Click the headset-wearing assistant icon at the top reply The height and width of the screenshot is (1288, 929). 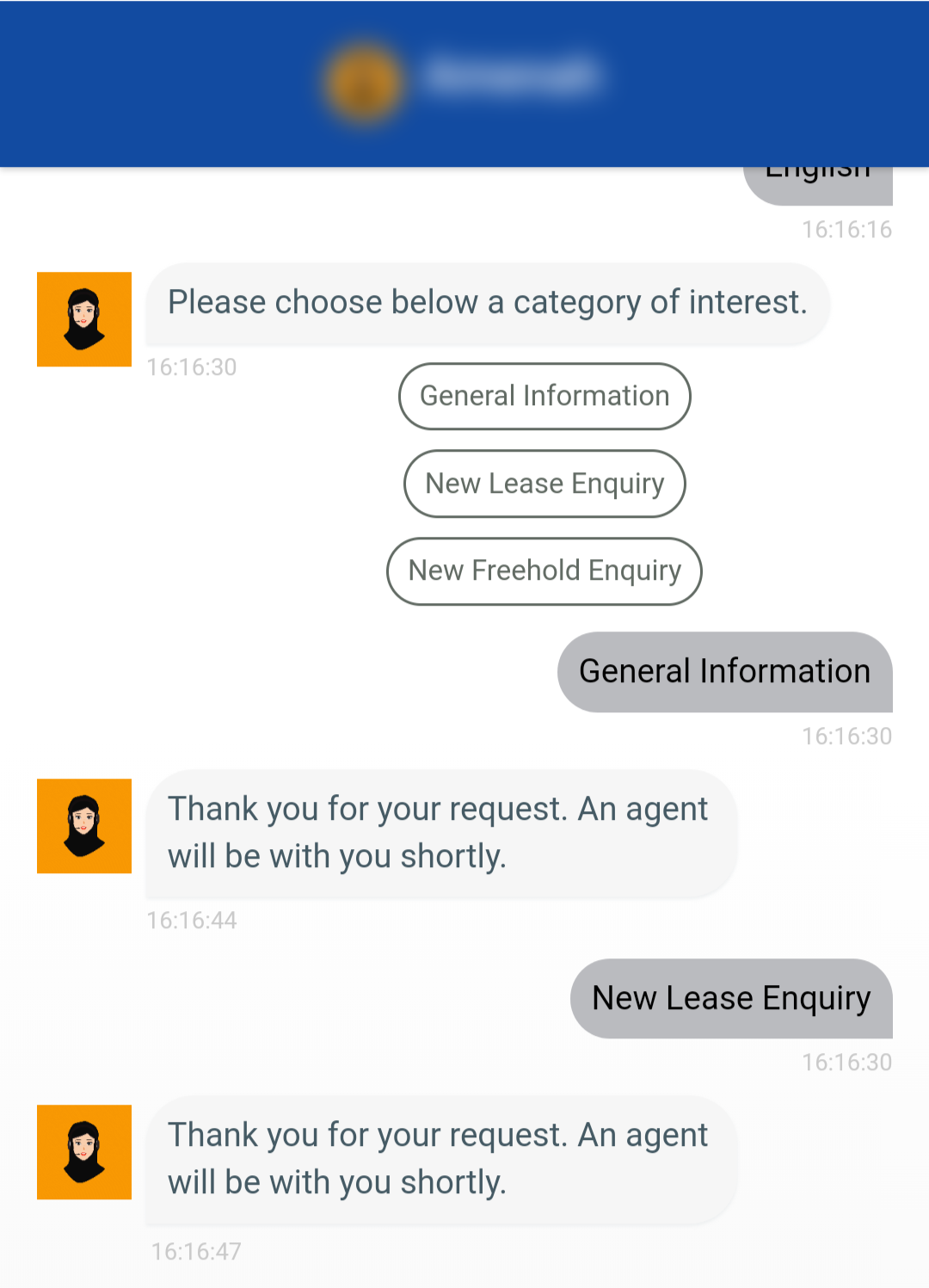83,318
